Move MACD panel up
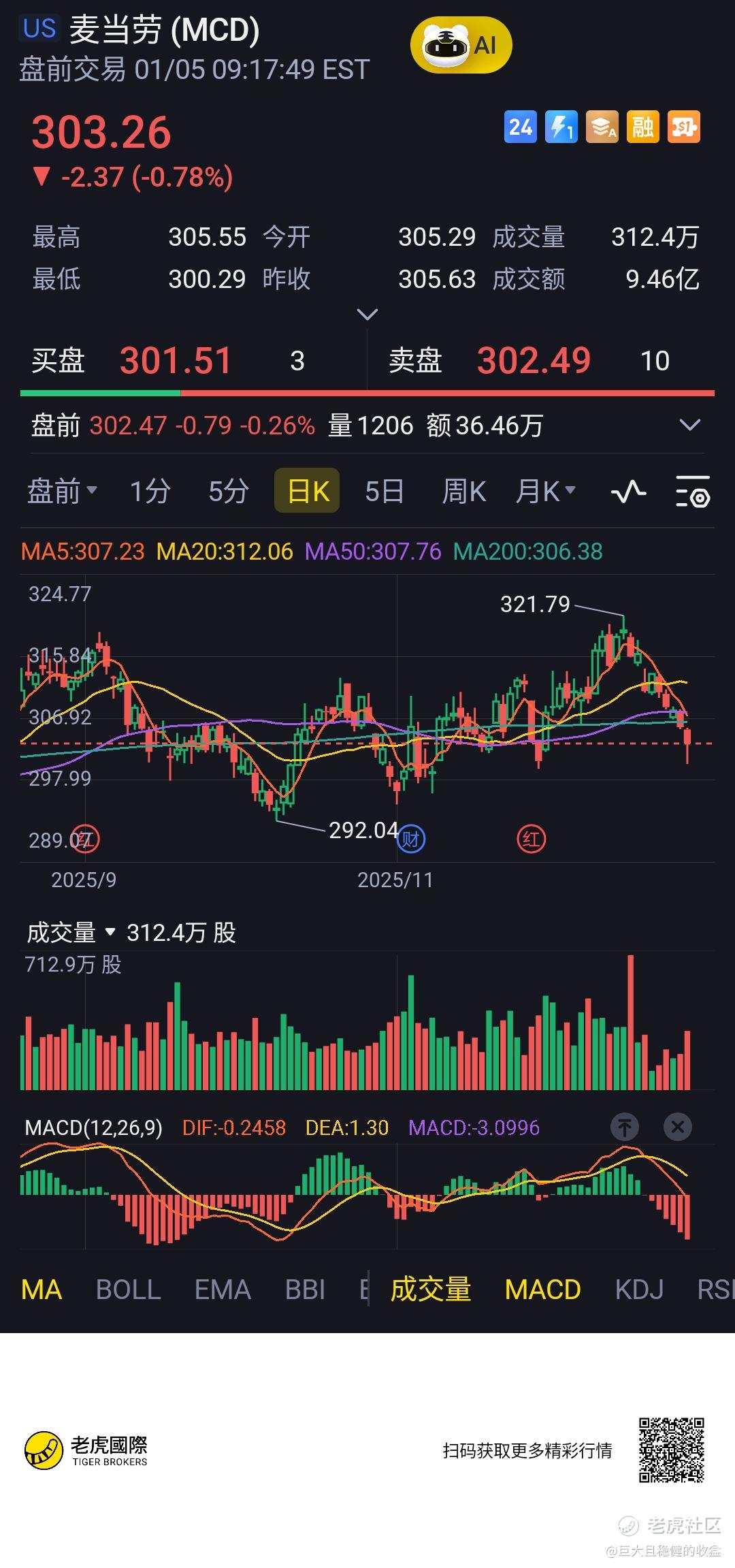This screenshot has height=1568, width=735. 625,1127
